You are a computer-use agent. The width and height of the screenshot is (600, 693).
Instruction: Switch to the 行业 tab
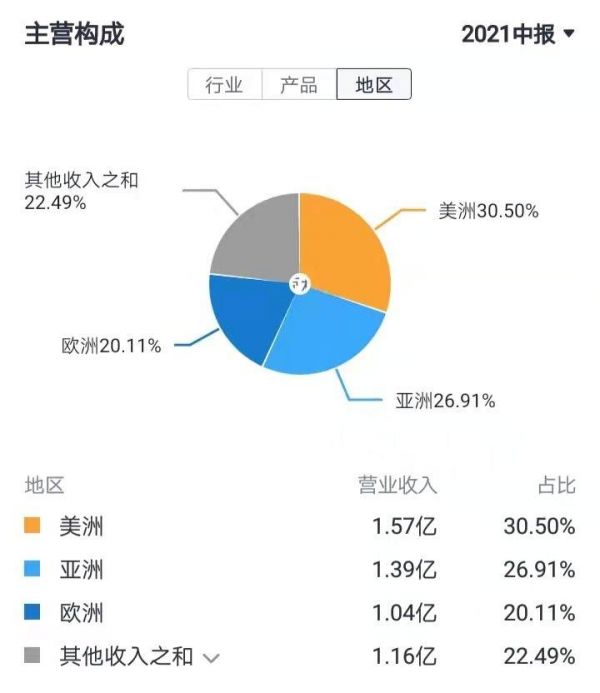click(225, 85)
